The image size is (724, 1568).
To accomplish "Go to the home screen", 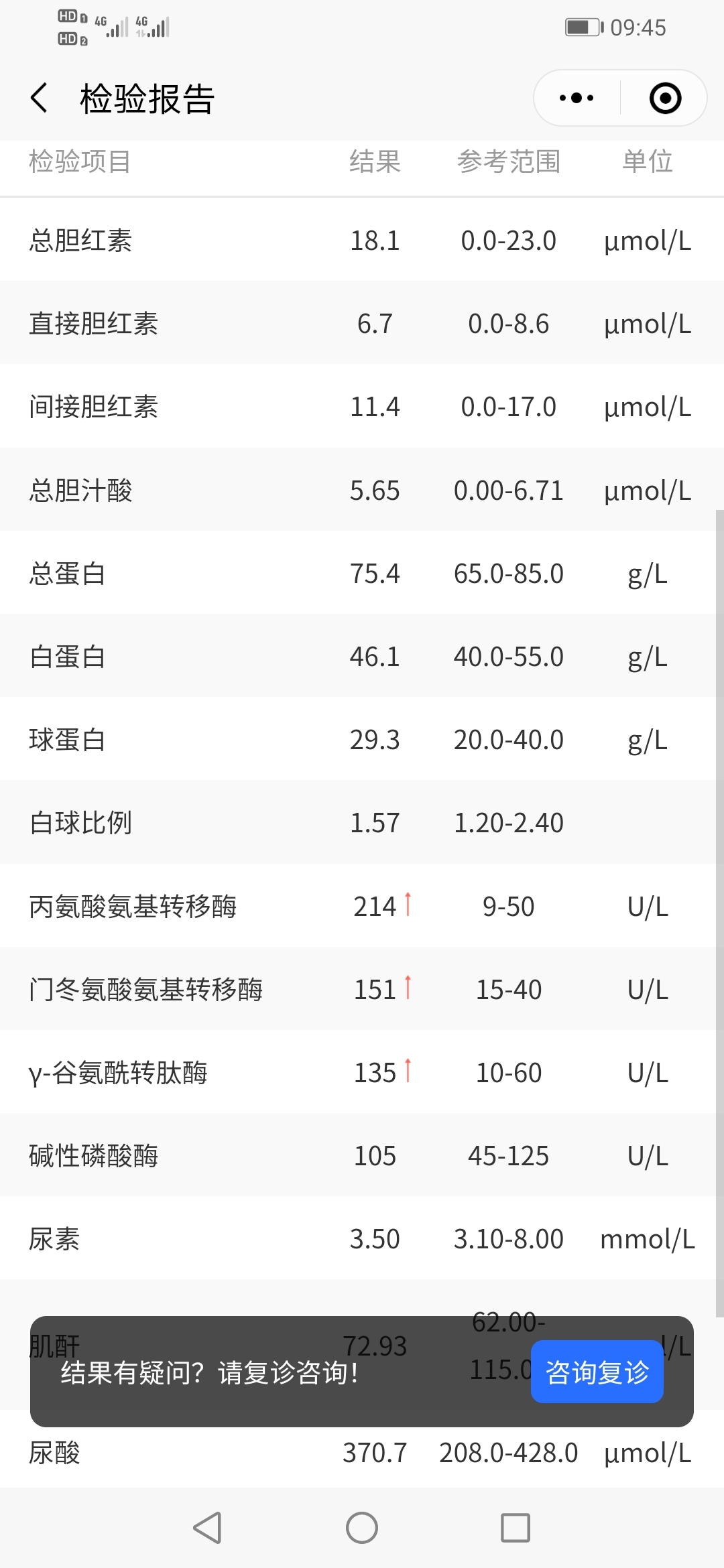I will tap(362, 1528).
